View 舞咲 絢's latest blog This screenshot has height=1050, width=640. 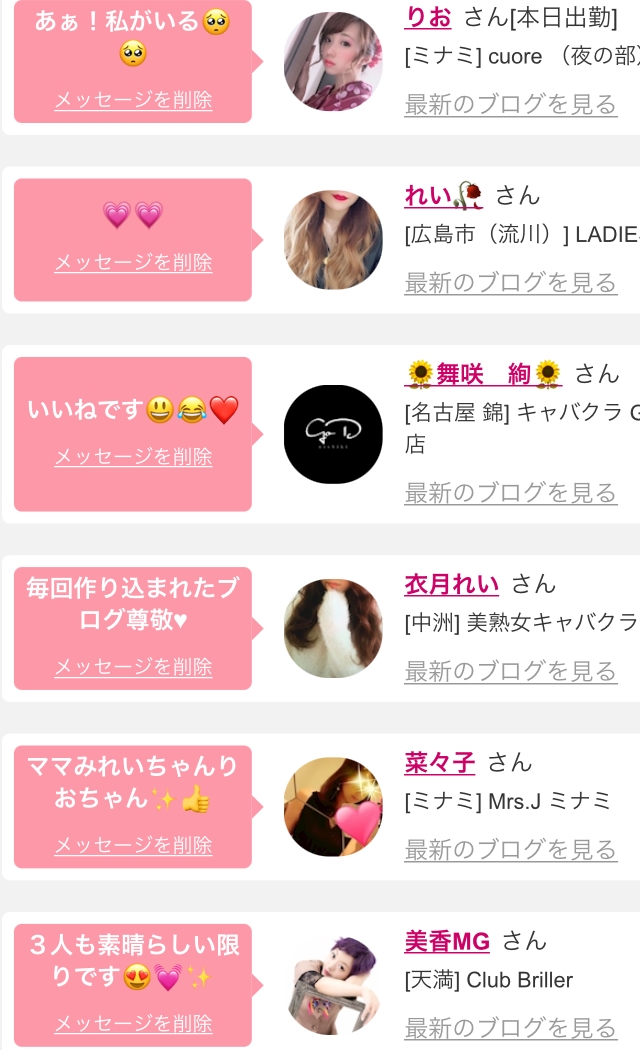510,492
